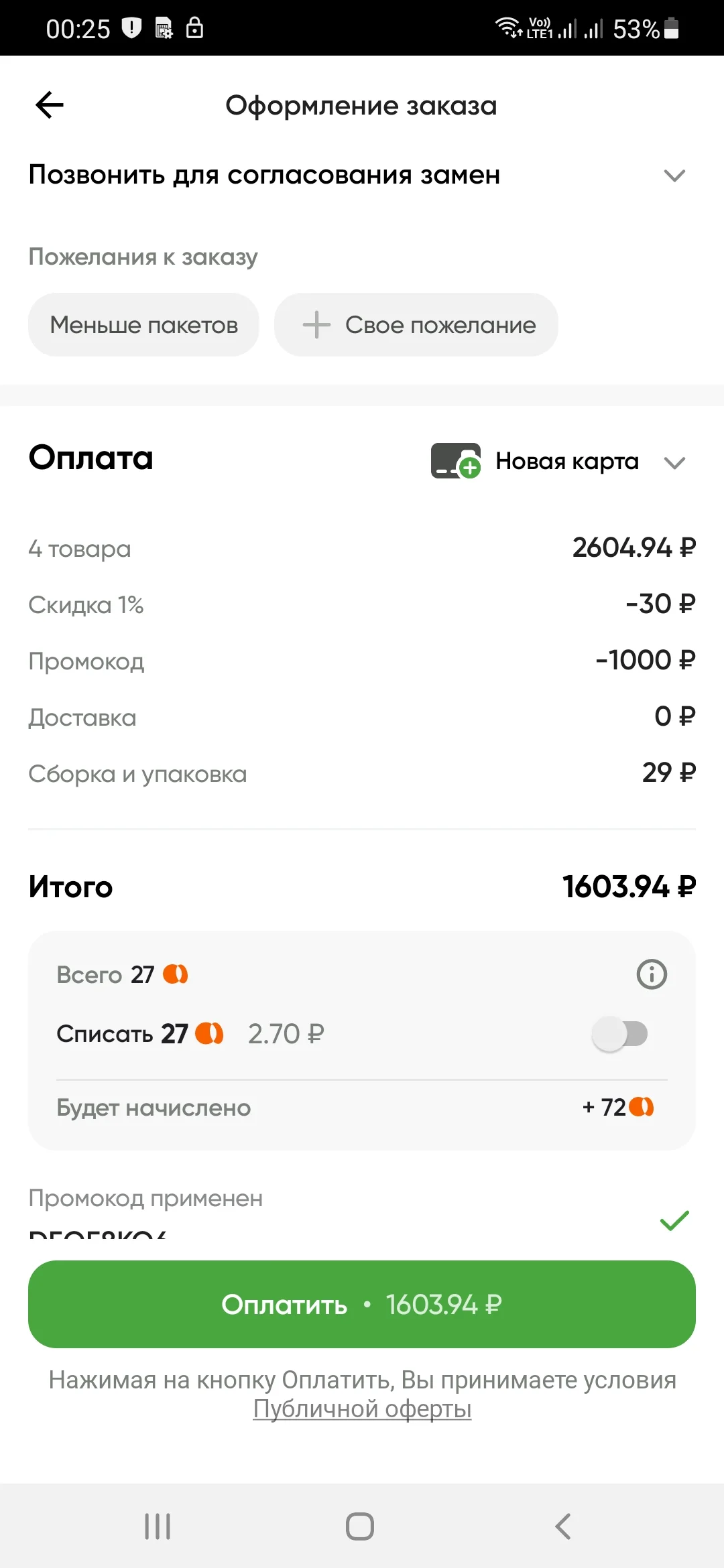Open the "Публичной оферты" link
The width and height of the screenshot is (724, 1568).
pos(362,1409)
